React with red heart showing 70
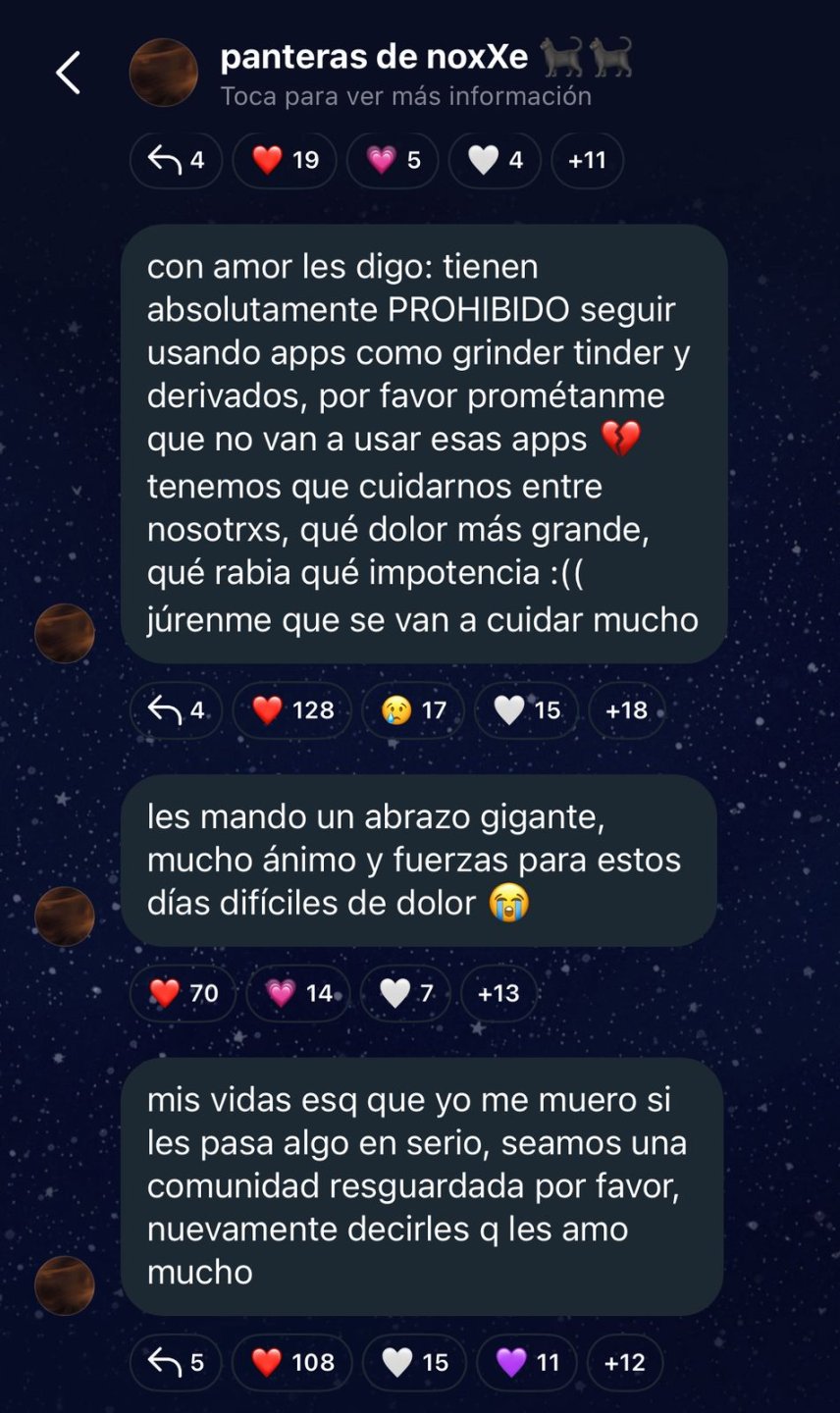Screen dimensions: 840x1413 tap(183, 993)
